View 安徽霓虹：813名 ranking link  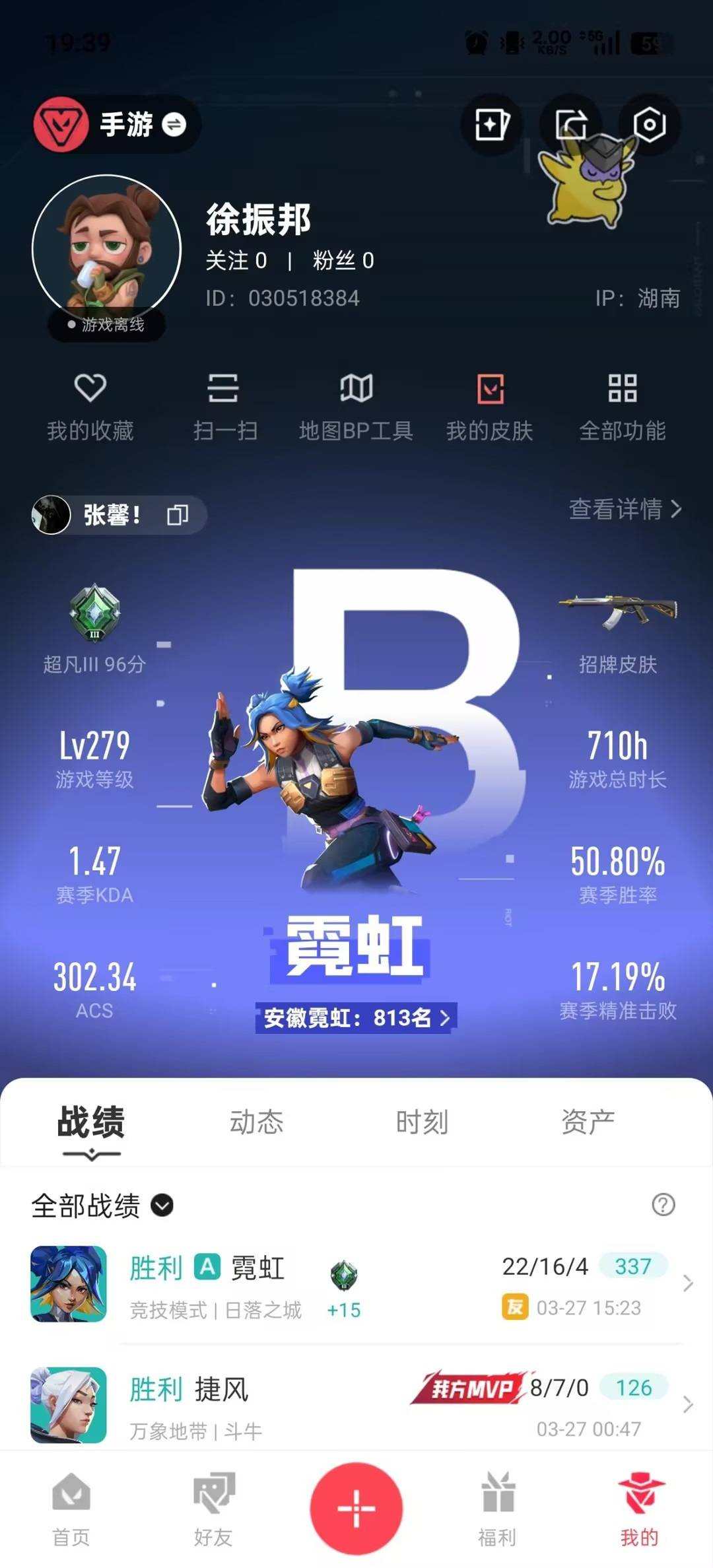tap(356, 1017)
